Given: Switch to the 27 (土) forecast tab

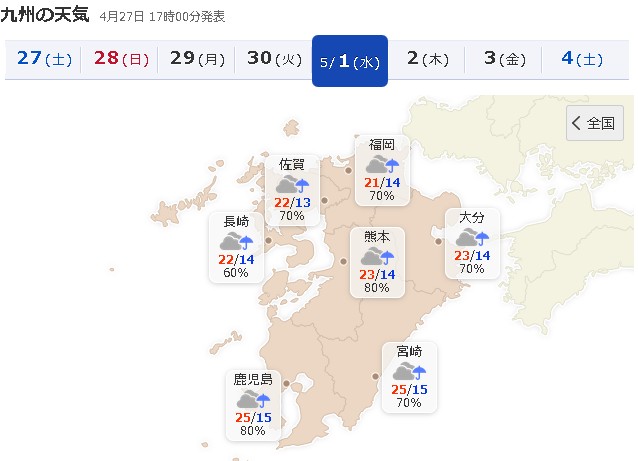Looking at the screenshot, I should 43,58.
